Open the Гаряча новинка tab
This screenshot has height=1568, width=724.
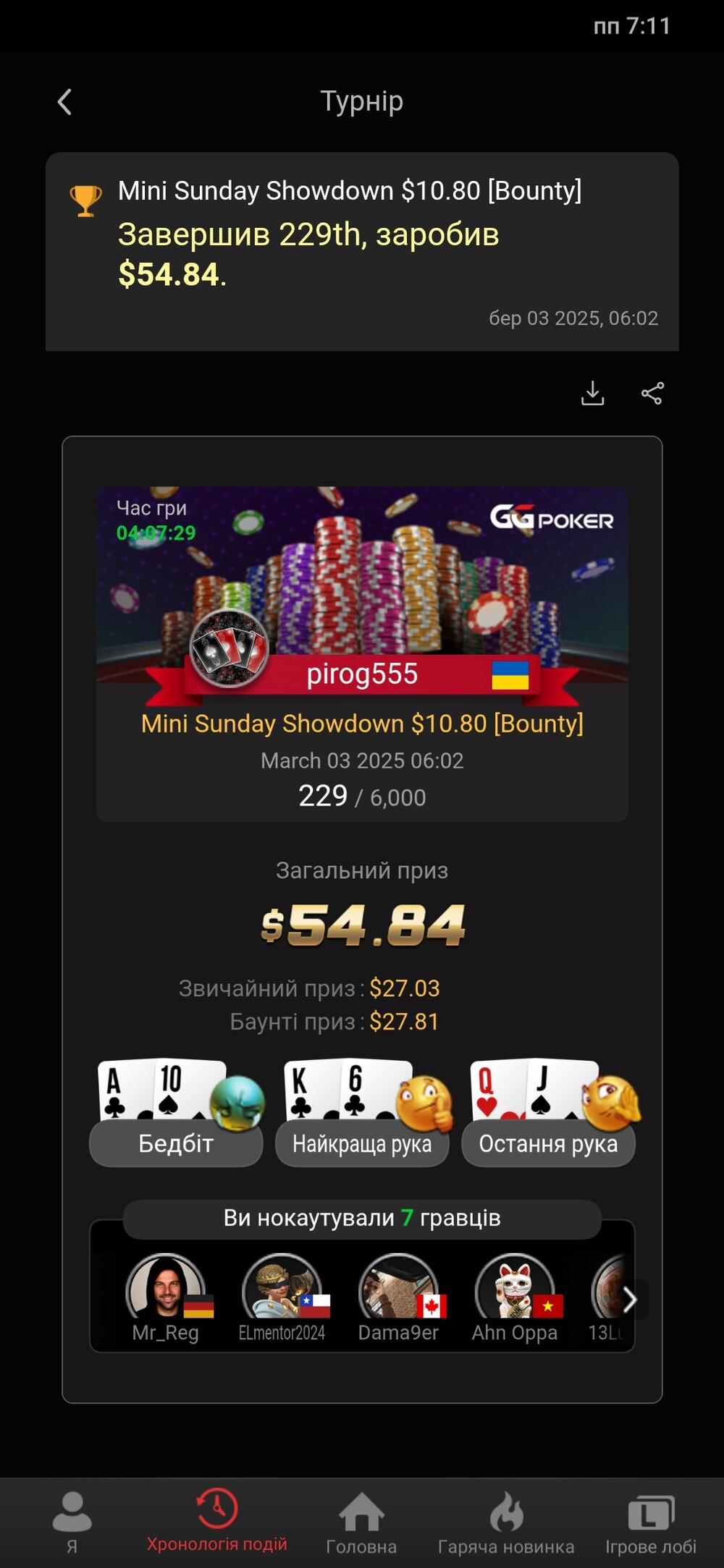(506, 1522)
